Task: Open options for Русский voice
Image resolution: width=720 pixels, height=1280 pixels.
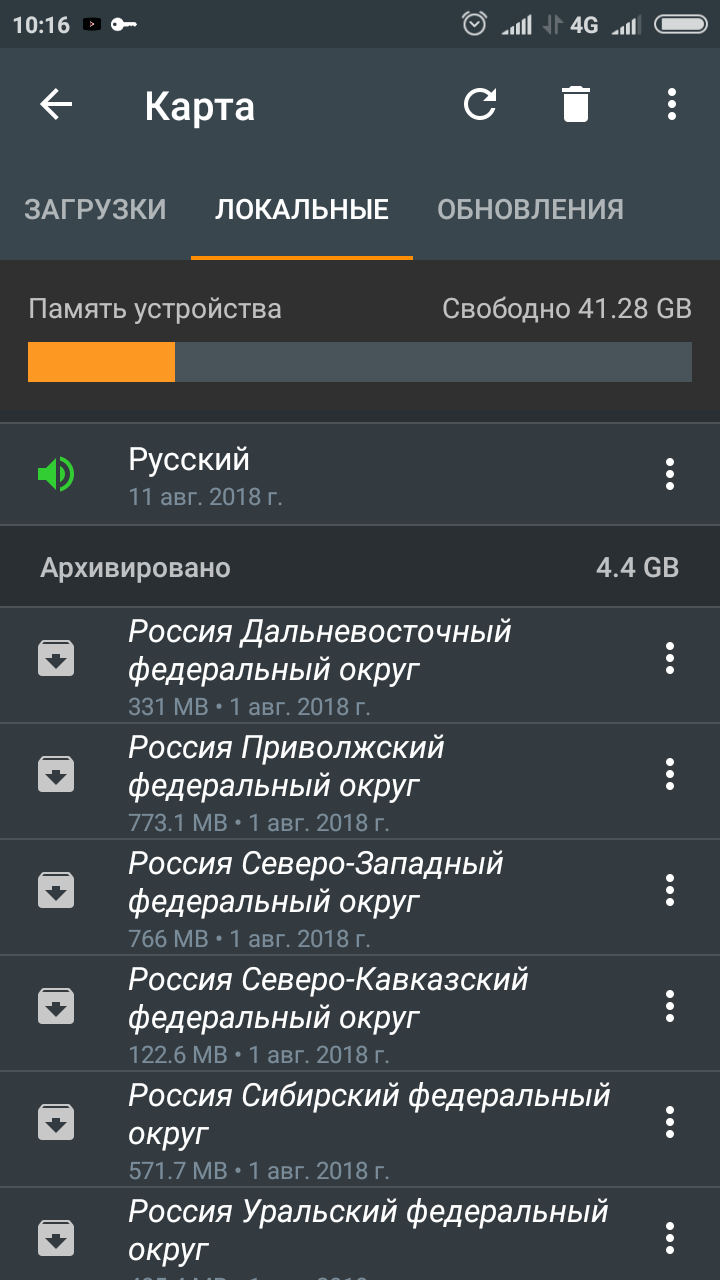Action: (670, 474)
